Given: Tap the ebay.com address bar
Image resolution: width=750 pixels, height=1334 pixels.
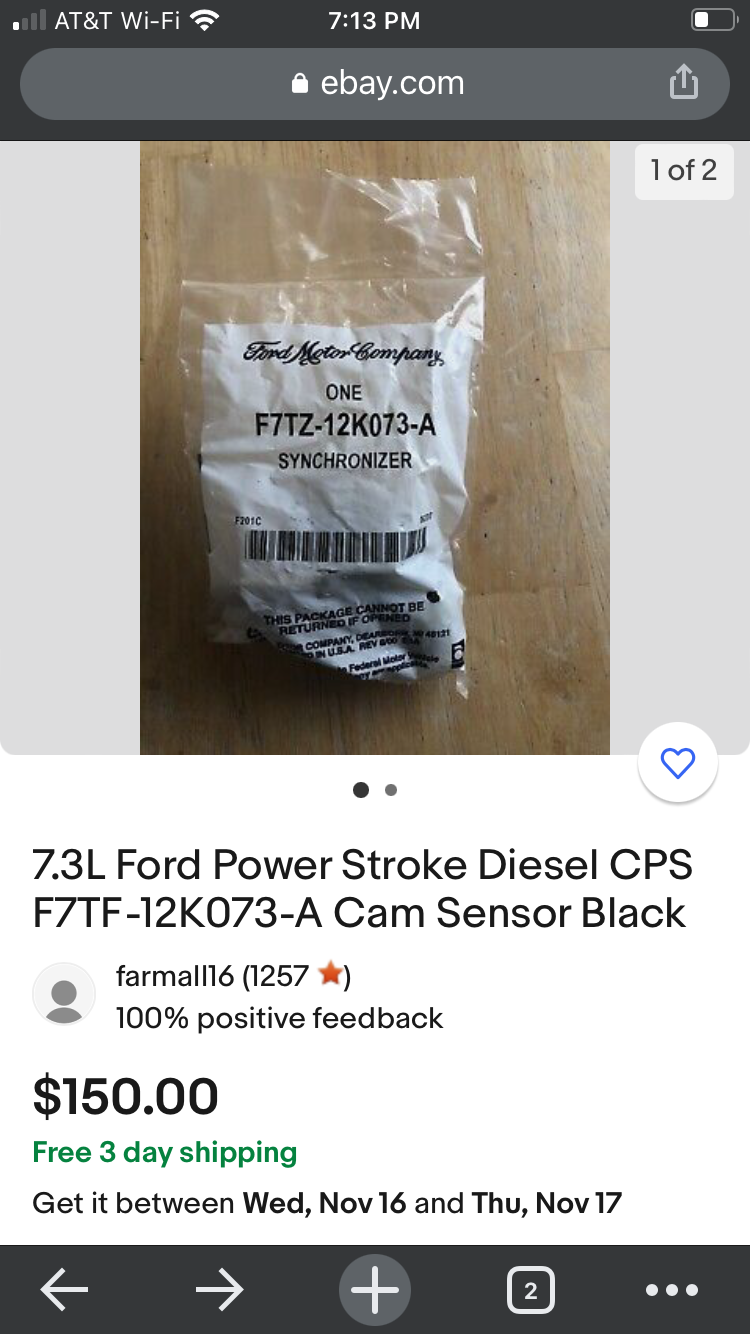Looking at the screenshot, I should click(x=390, y=83).
